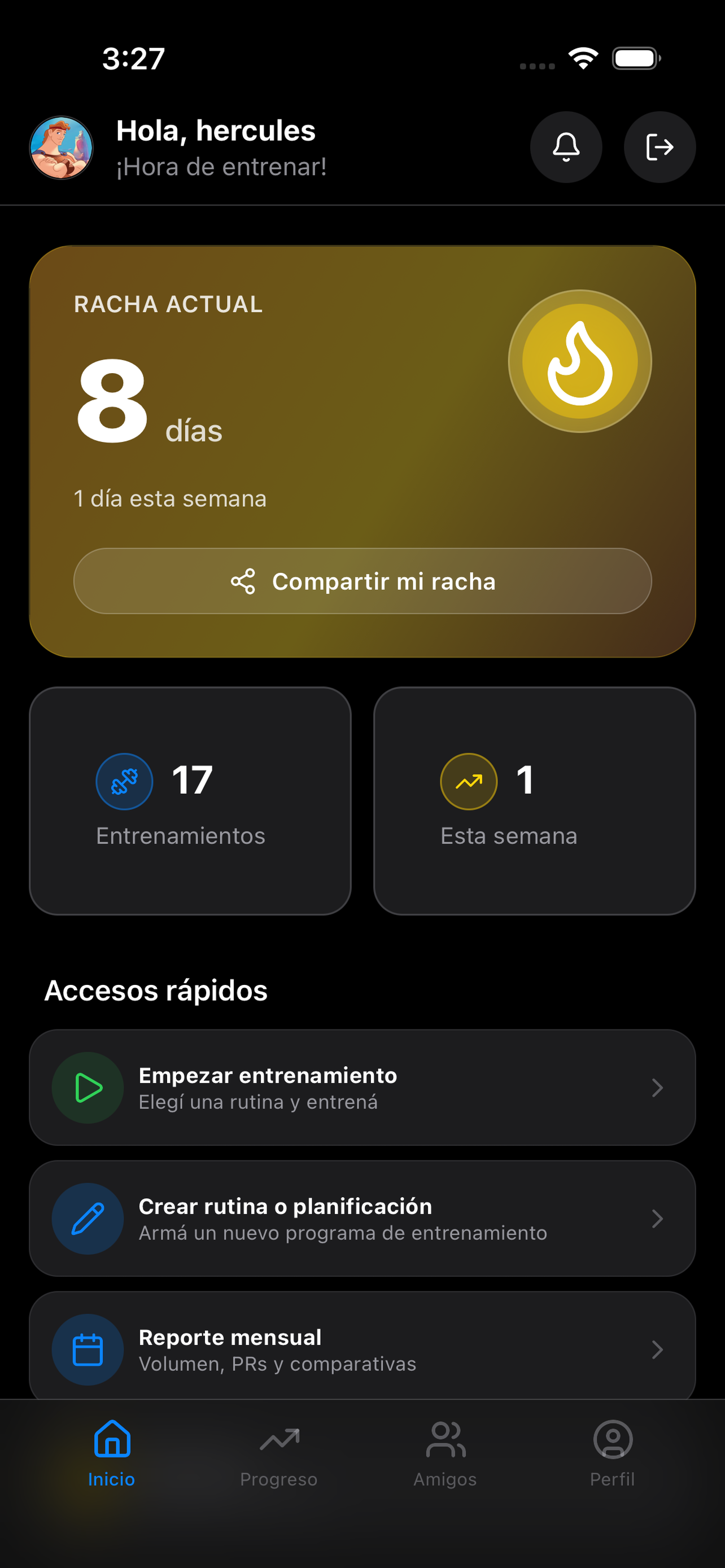Select the dumbbell Entrenamientos icon
The width and height of the screenshot is (725, 1568).
[x=124, y=781]
